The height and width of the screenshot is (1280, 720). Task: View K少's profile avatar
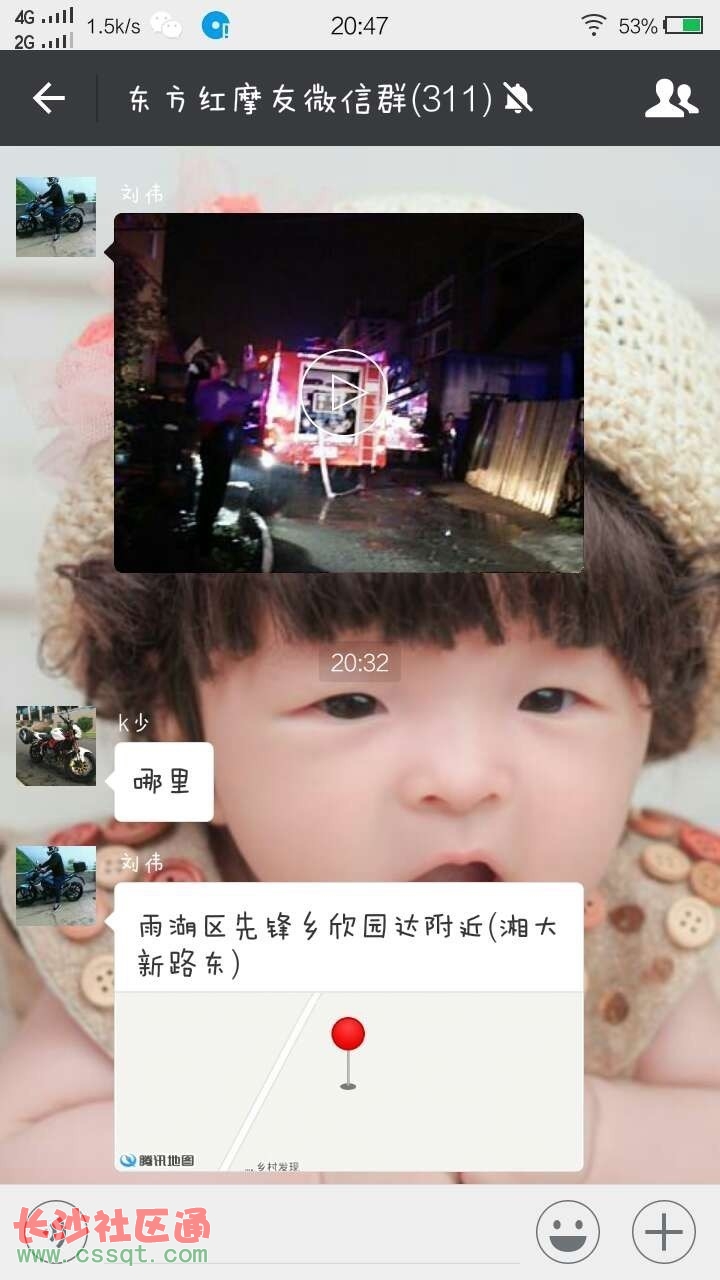click(56, 746)
